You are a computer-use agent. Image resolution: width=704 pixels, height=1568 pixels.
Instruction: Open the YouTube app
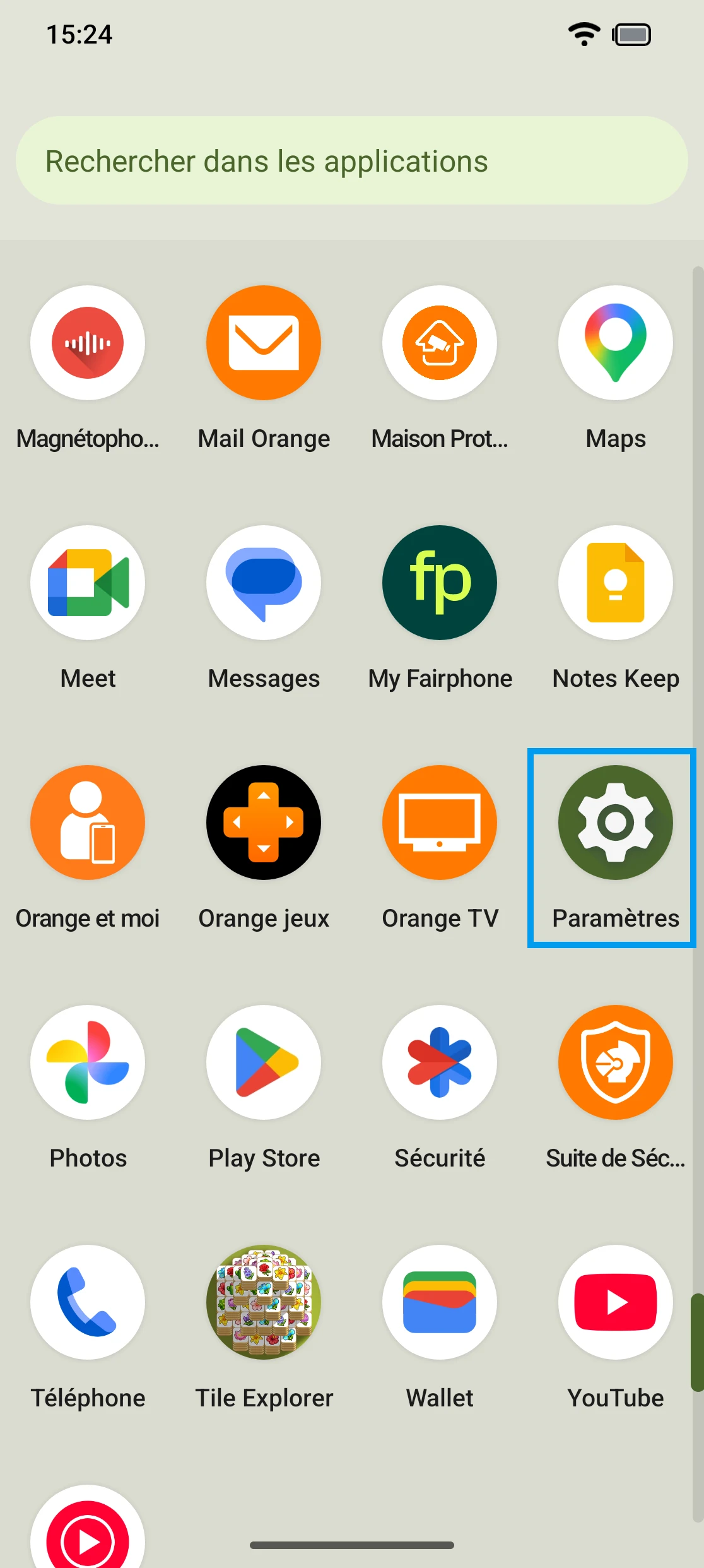coord(616,1302)
